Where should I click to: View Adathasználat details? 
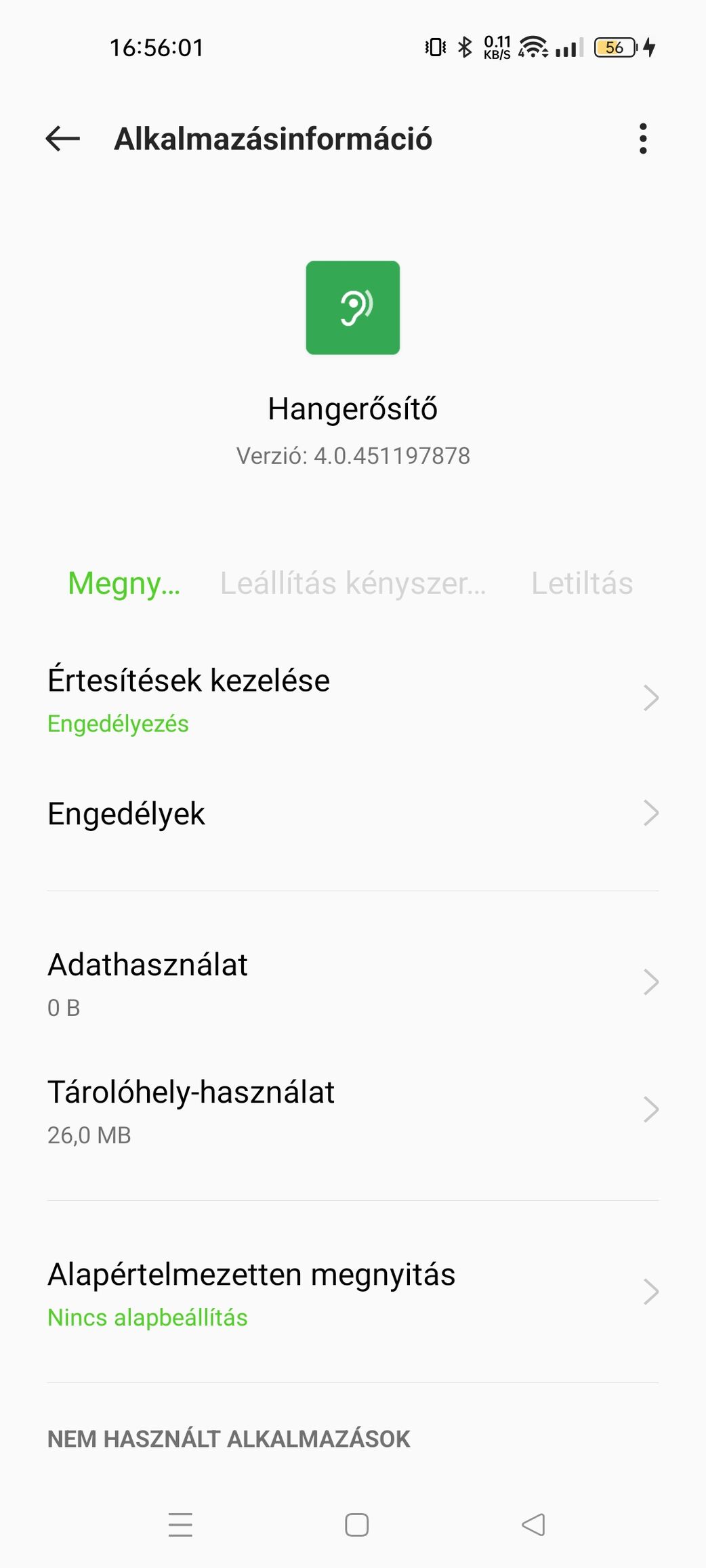(352, 983)
